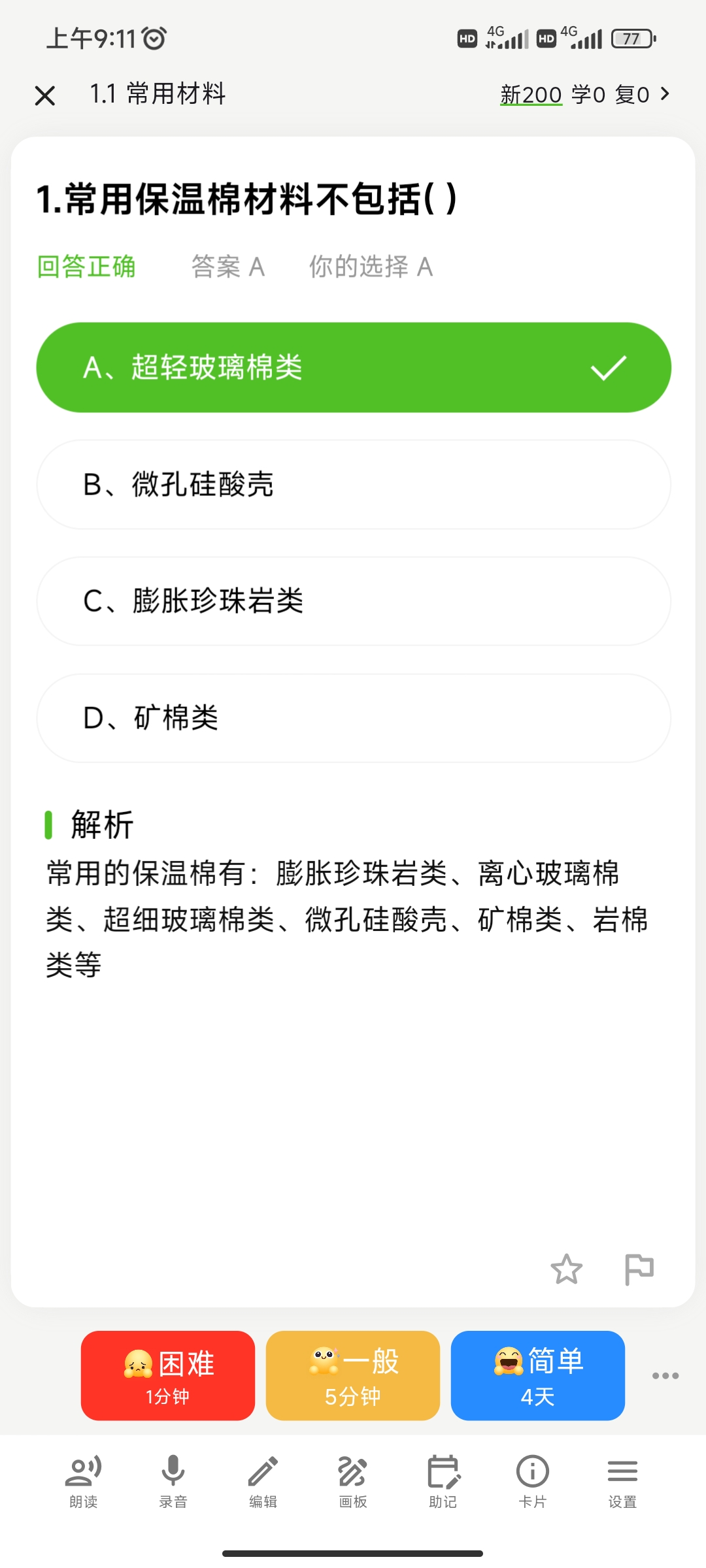Select option B 微孔硅酸壳
The image size is (706, 1568).
tap(354, 484)
